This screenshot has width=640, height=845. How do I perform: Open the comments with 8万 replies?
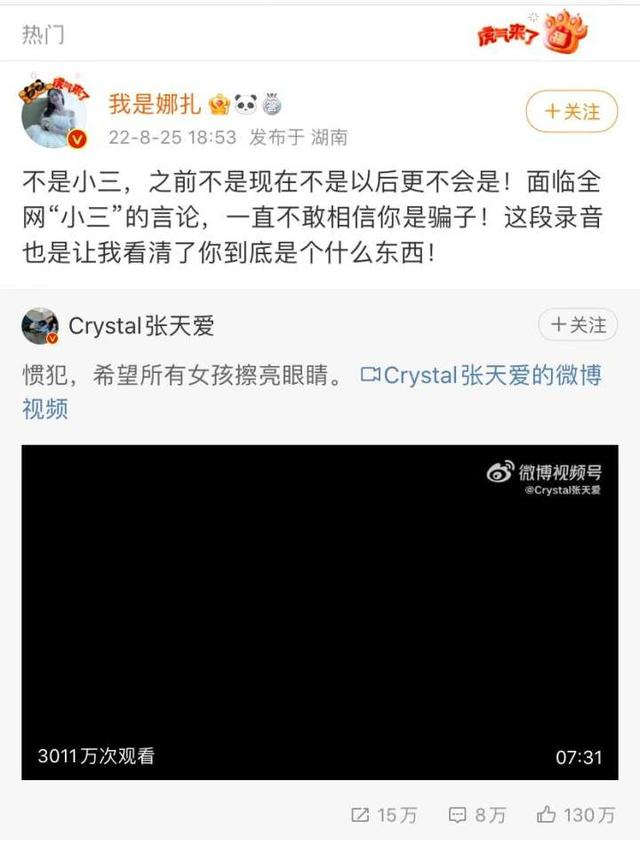477,815
